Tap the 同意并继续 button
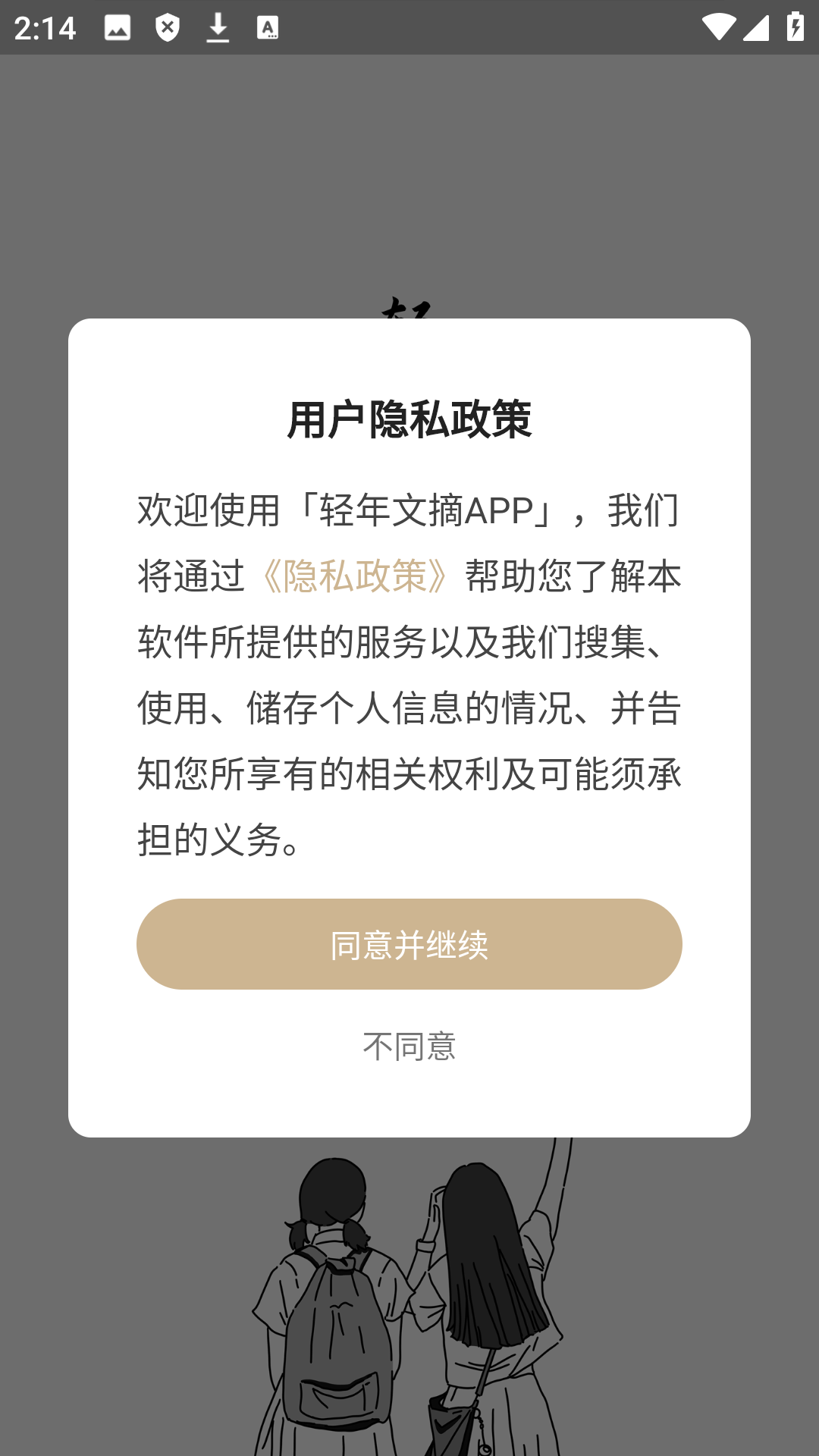This screenshot has width=819, height=1456. (x=409, y=944)
